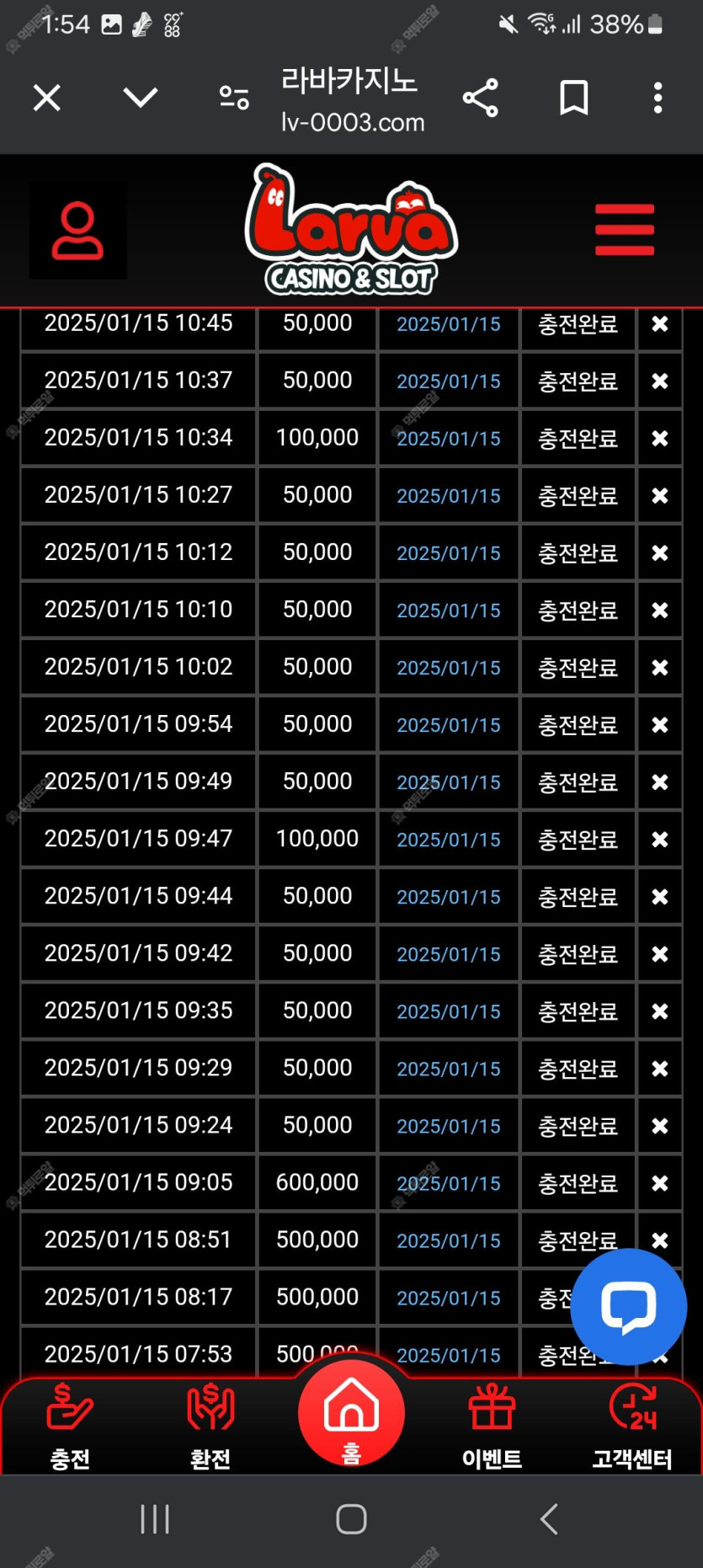703x1568 pixels.
Task: Delete the 10:45 deposit record
Action: click(x=660, y=324)
